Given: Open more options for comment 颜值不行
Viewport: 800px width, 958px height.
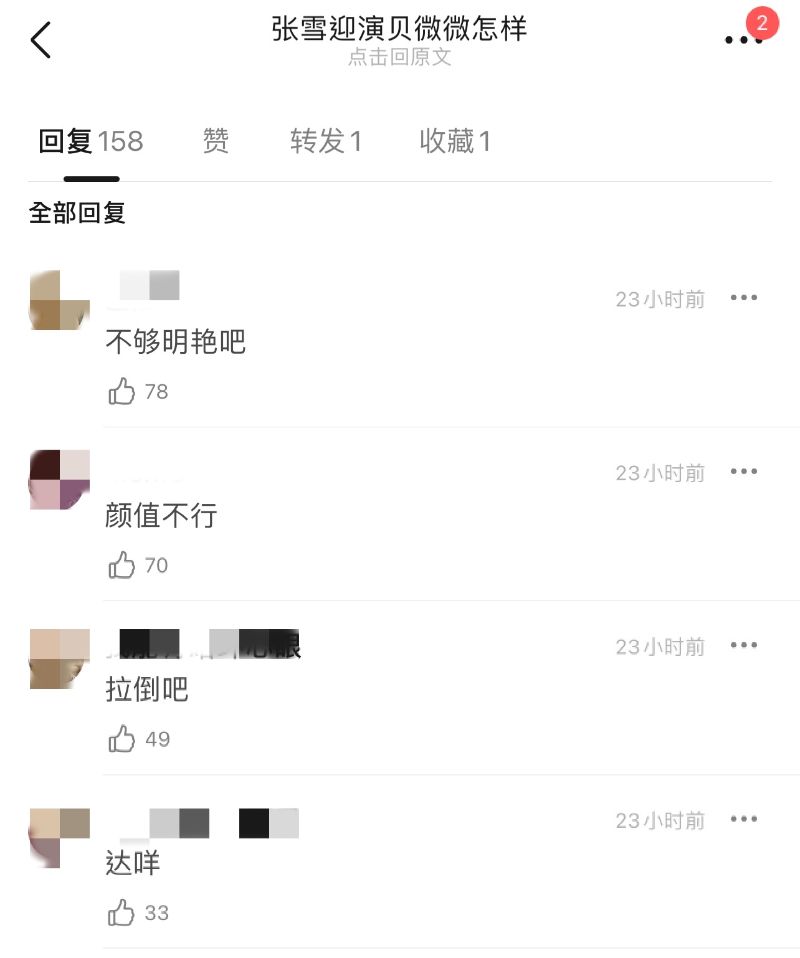Looking at the screenshot, I should click(743, 472).
